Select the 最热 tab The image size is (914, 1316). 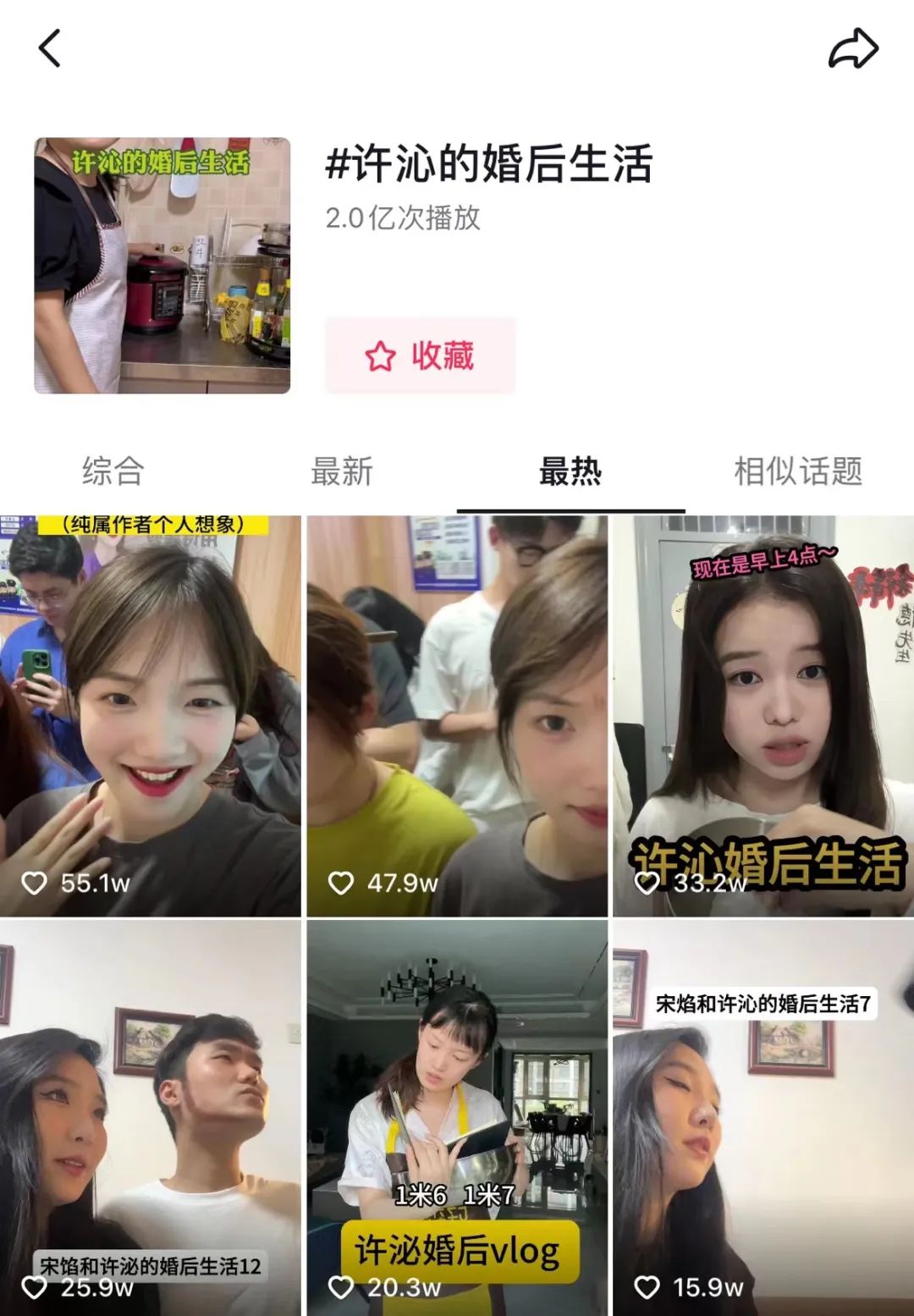click(x=570, y=471)
